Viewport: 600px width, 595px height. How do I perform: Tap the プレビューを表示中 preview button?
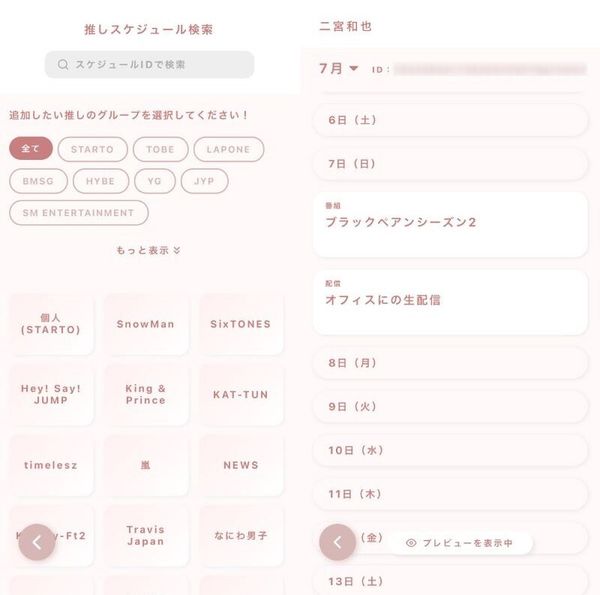(x=460, y=543)
